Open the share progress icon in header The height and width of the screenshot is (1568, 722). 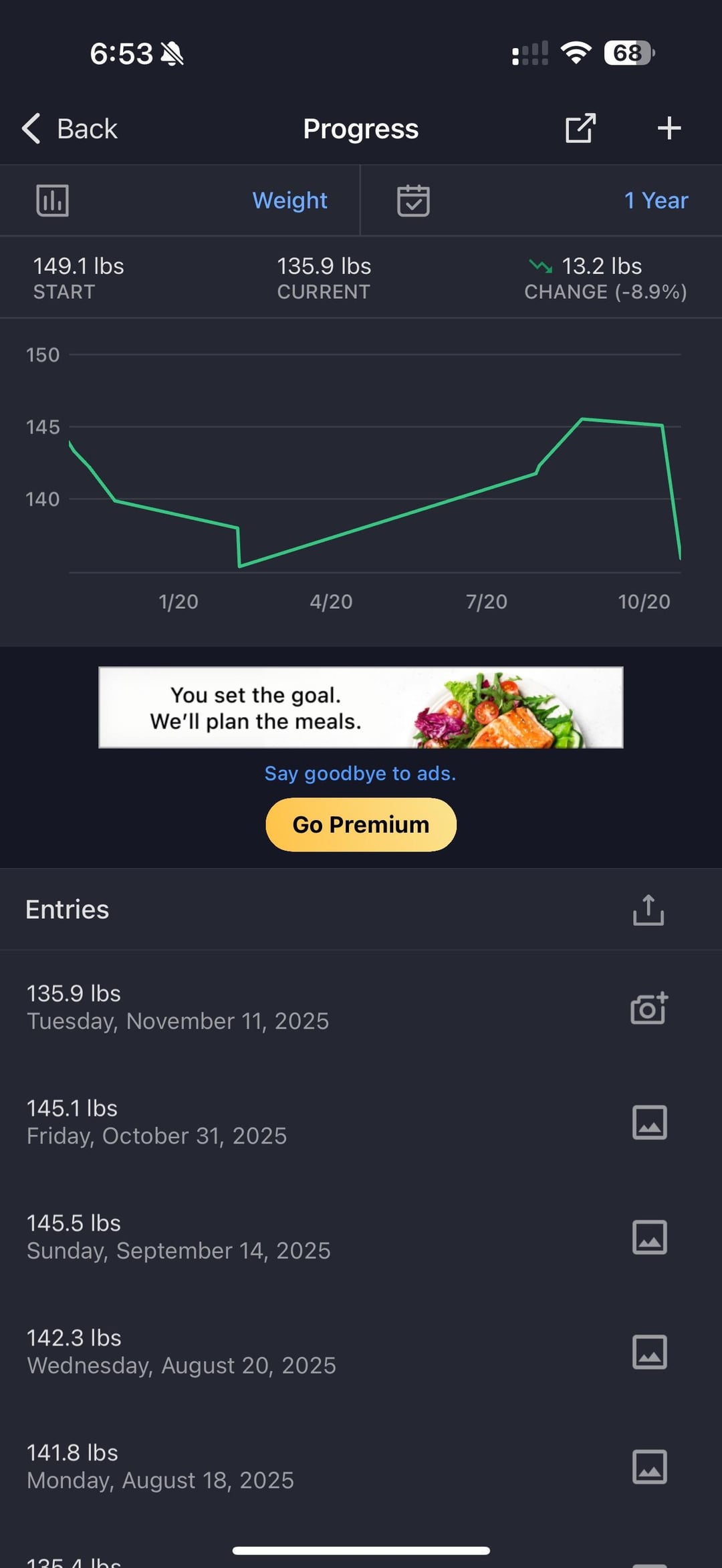click(x=580, y=128)
